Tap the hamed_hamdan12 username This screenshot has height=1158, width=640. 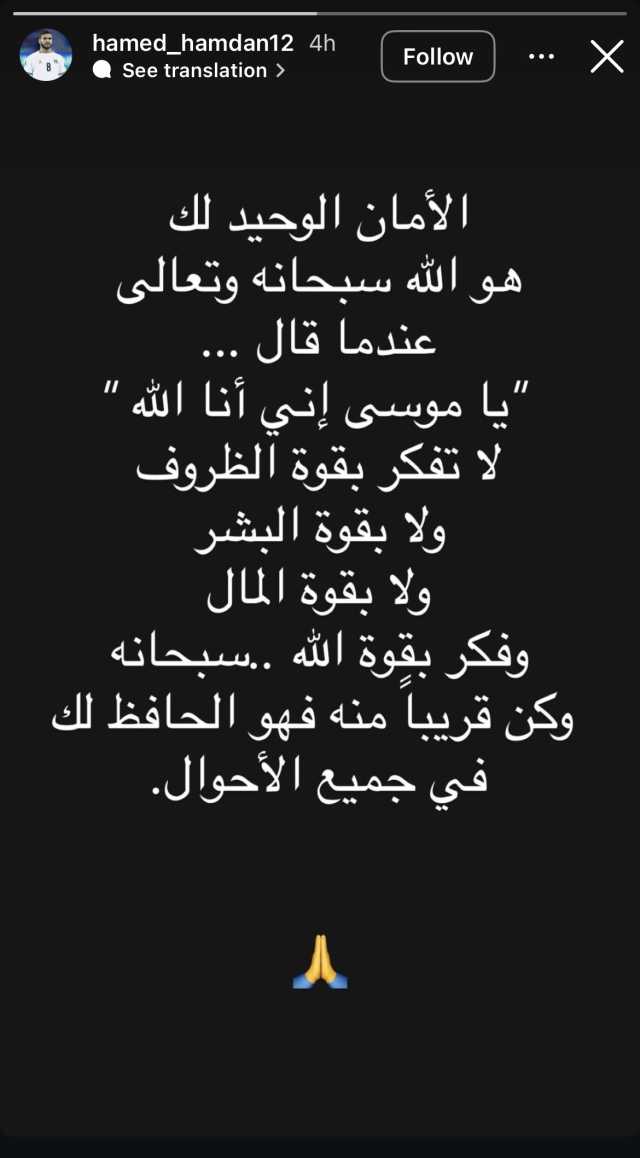click(x=193, y=43)
